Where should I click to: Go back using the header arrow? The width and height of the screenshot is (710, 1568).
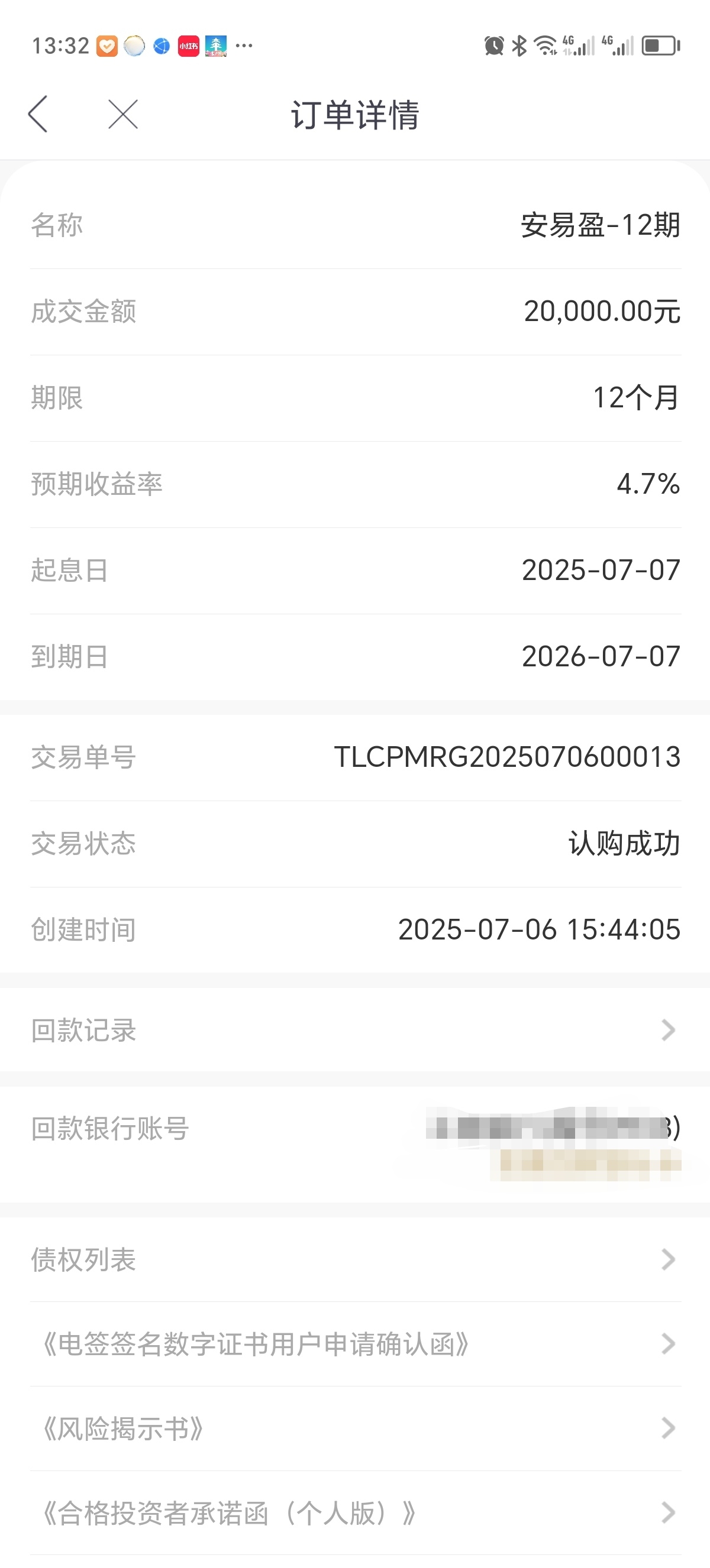pos(38,114)
